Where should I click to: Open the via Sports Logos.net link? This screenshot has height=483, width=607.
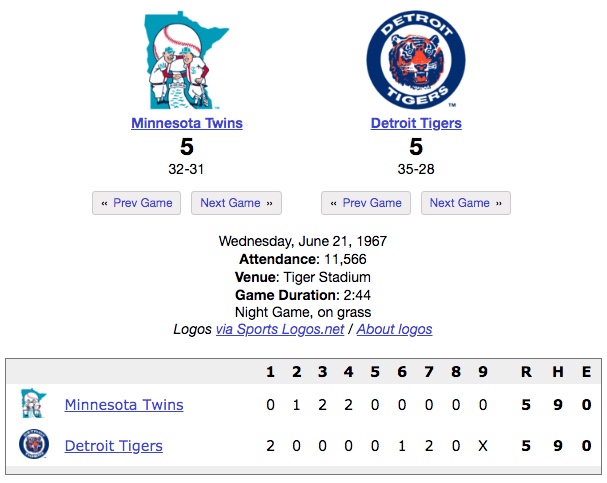click(280, 329)
